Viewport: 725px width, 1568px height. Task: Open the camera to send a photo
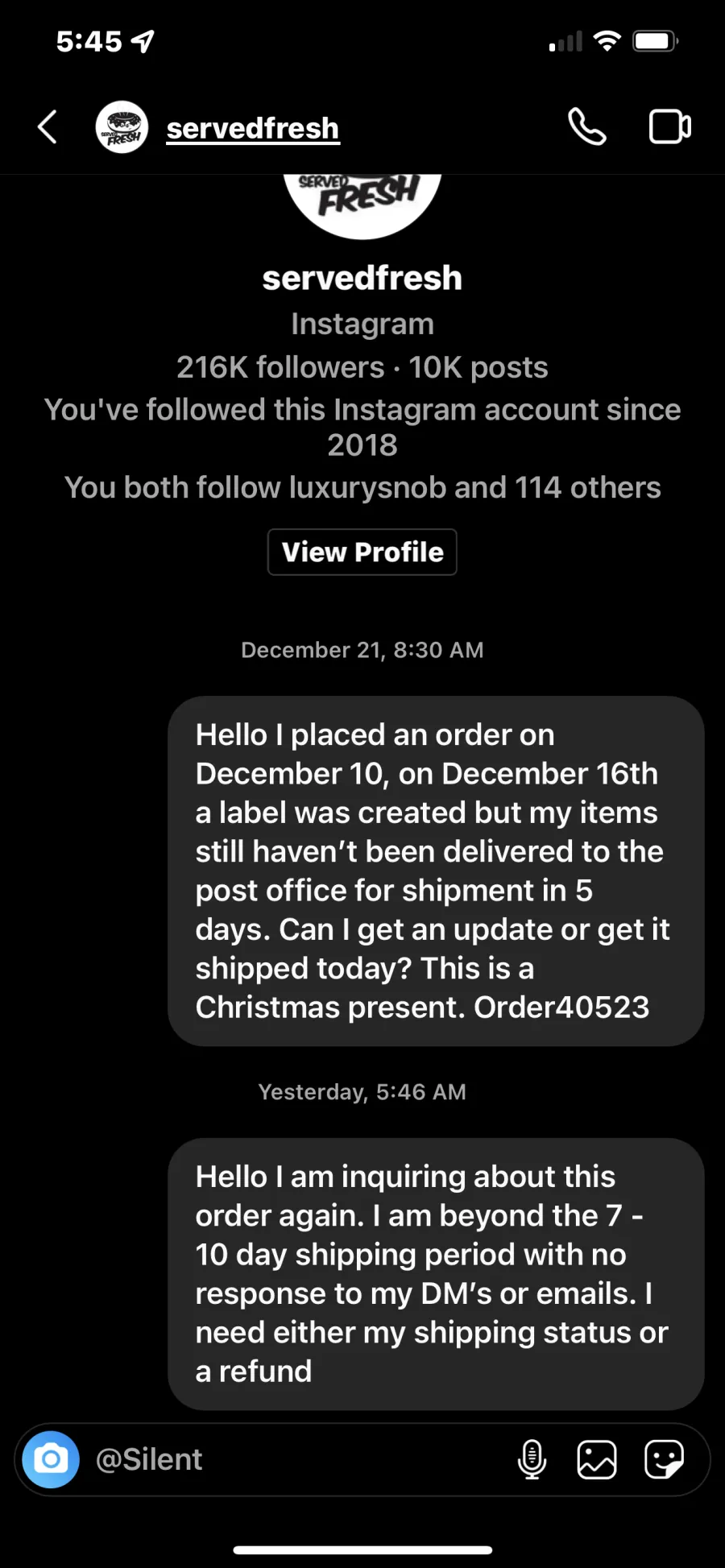[x=51, y=1459]
